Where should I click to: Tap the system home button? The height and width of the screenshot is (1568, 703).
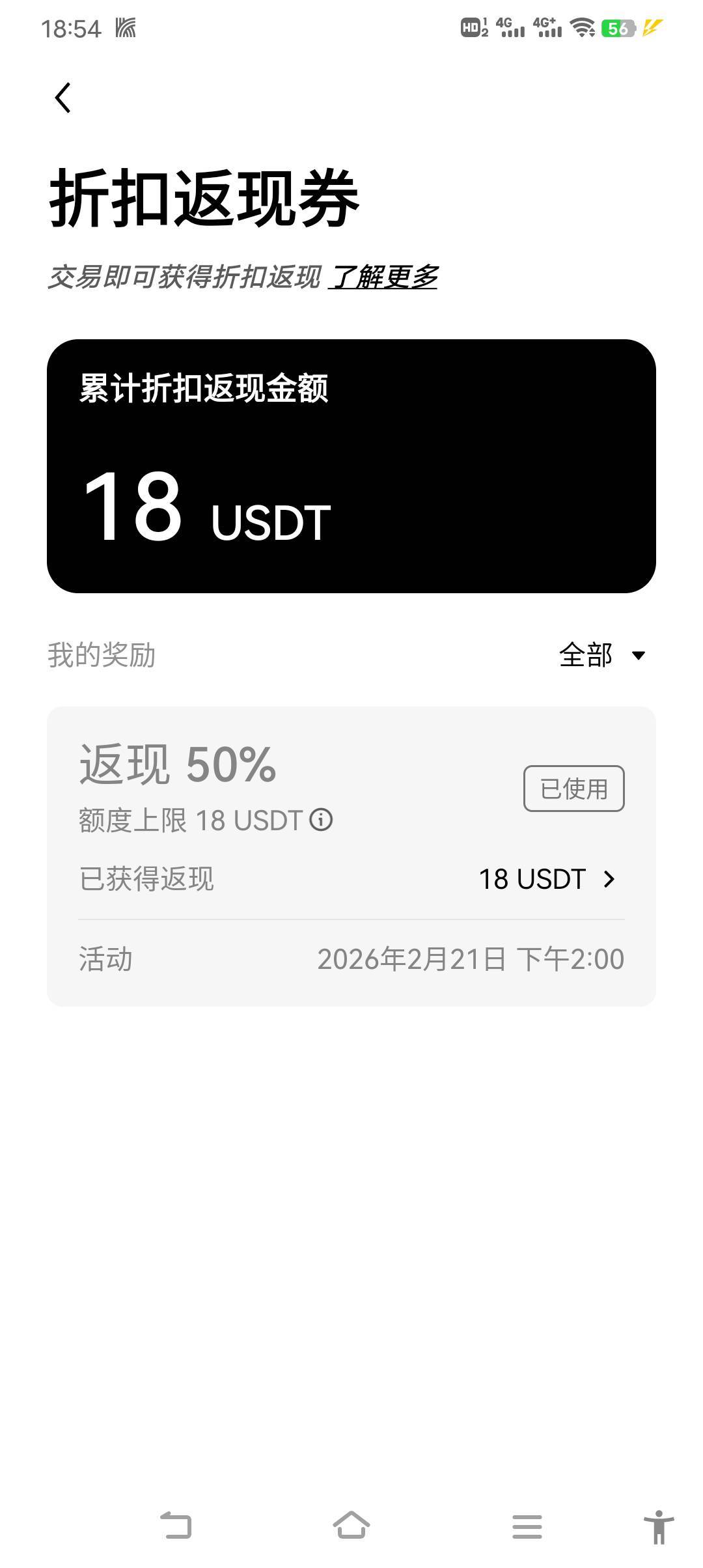(351, 1526)
